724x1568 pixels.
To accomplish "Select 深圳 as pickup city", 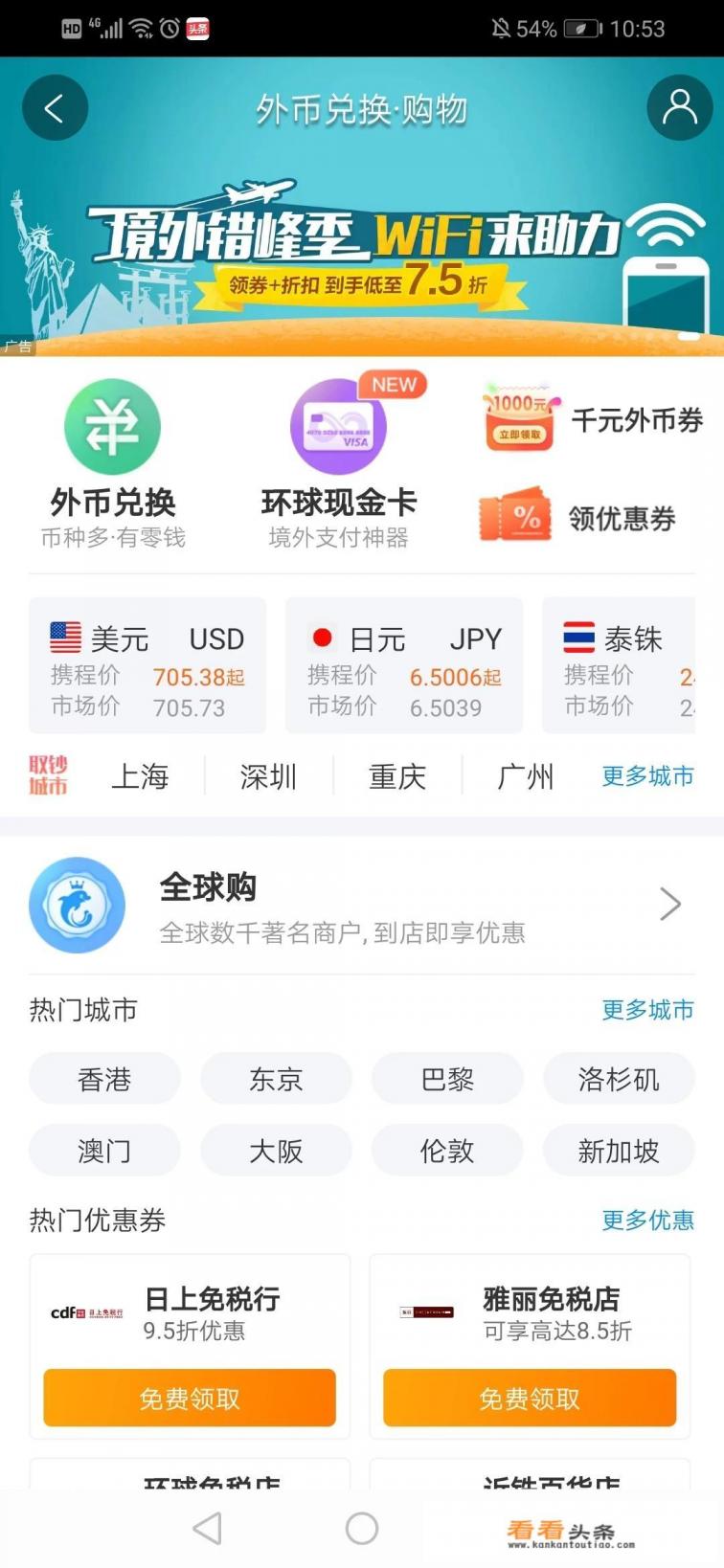I will click(268, 776).
